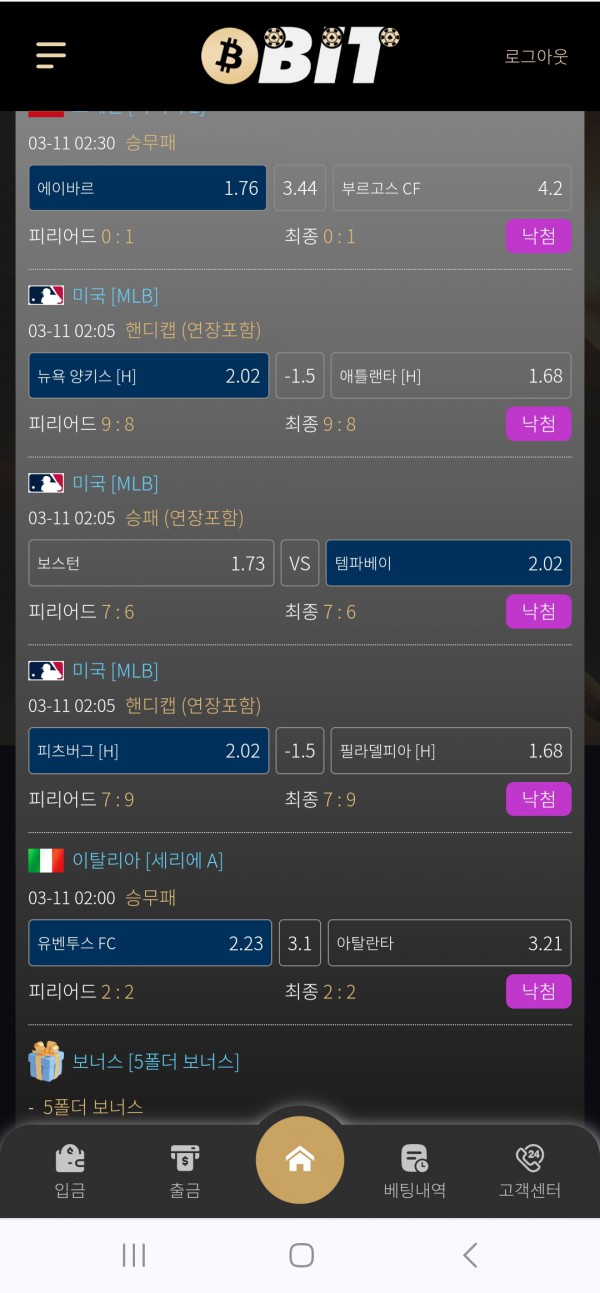Image resolution: width=600 pixels, height=1293 pixels.
Task: Open the 입금 deposit tab
Action: [70, 1170]
